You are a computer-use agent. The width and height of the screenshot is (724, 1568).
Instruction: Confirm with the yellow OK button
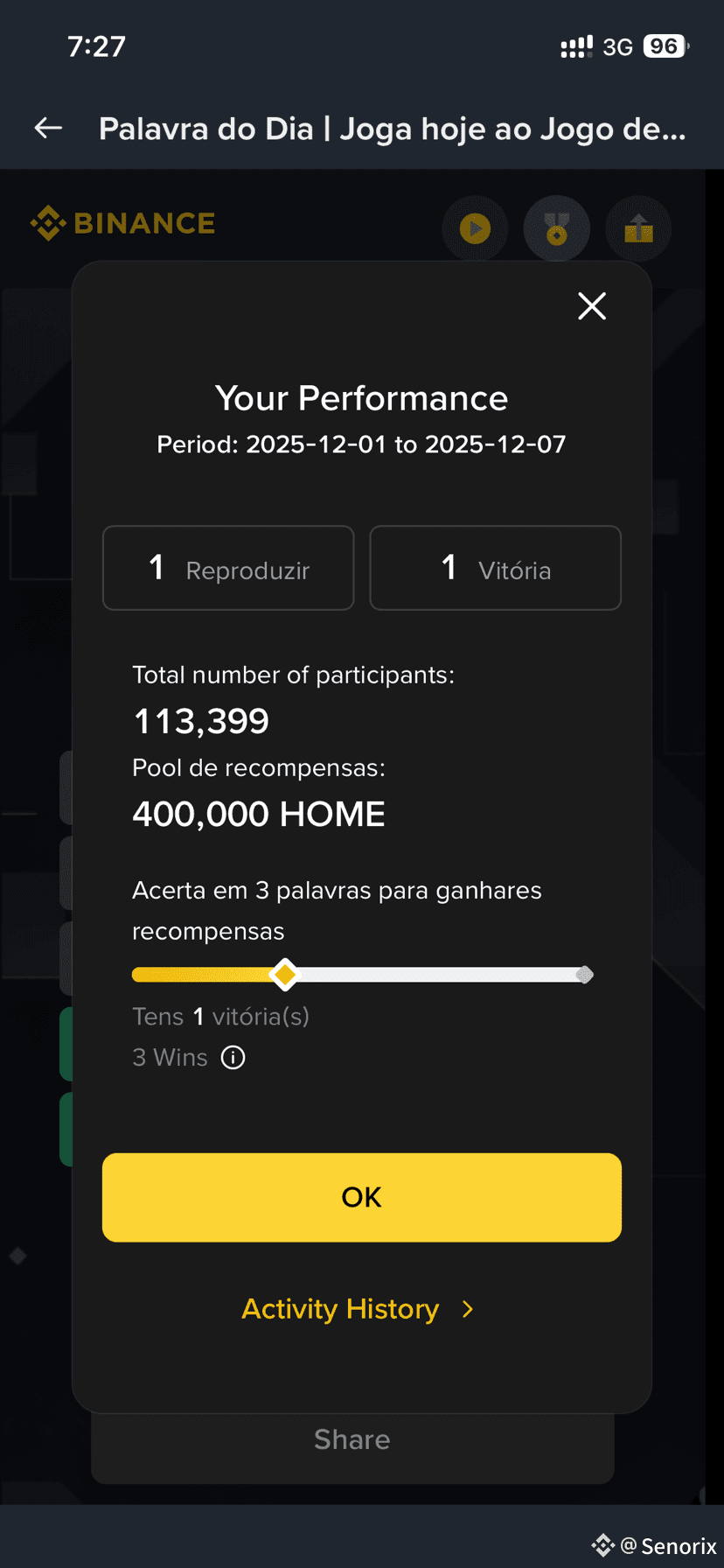tap(361, 1197)
